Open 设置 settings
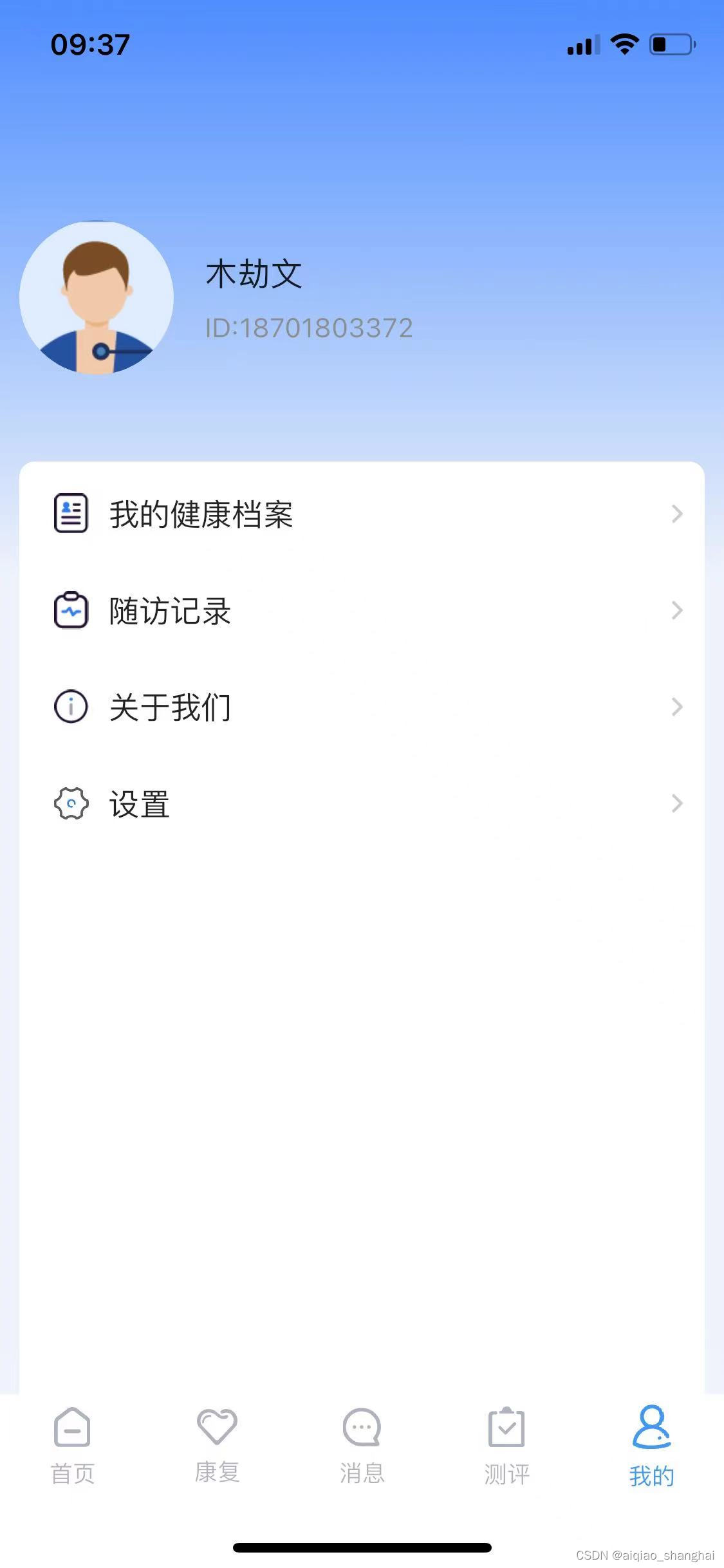 (360, 803)
